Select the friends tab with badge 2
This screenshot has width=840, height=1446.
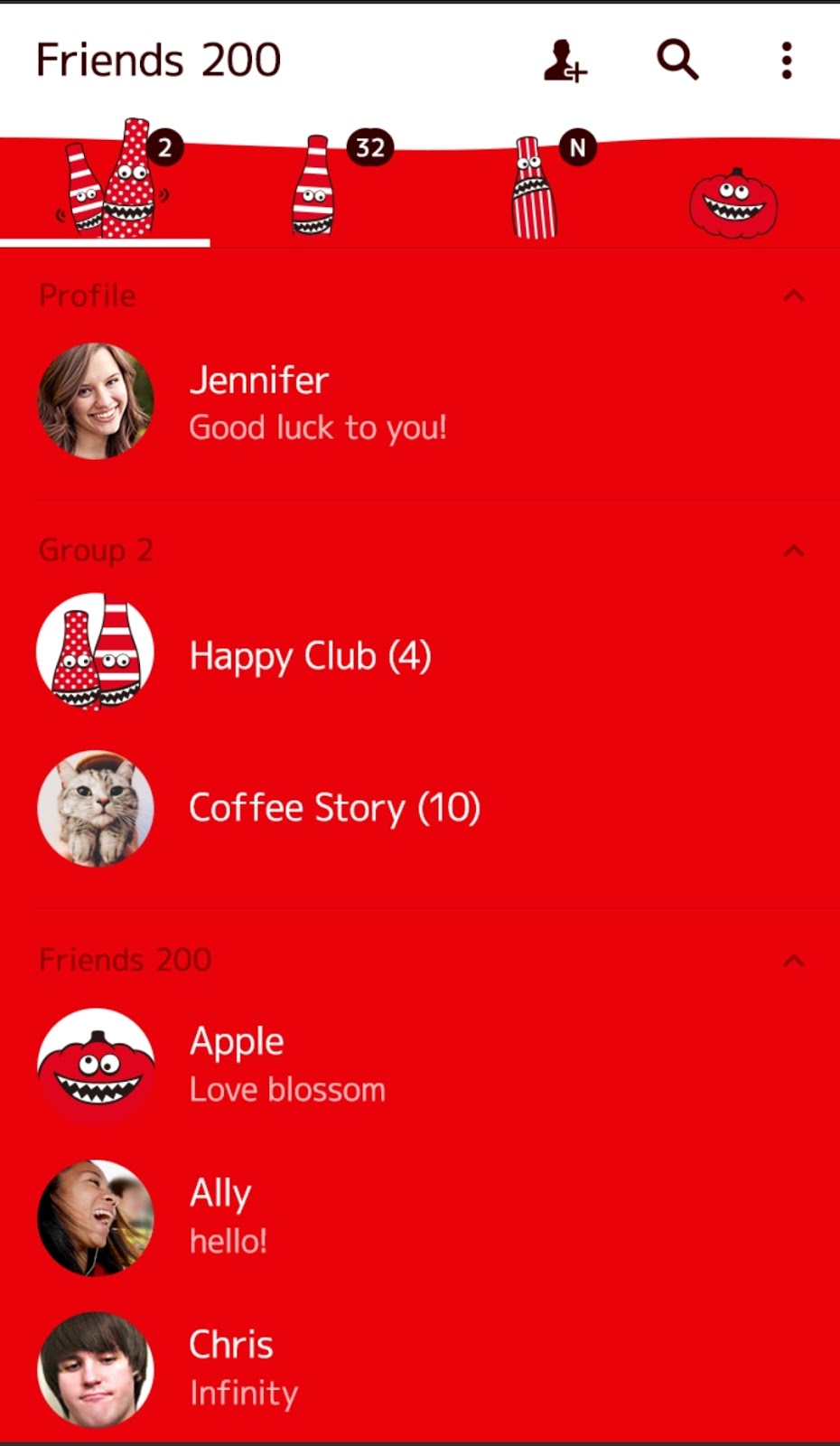[x=105, y=185]
